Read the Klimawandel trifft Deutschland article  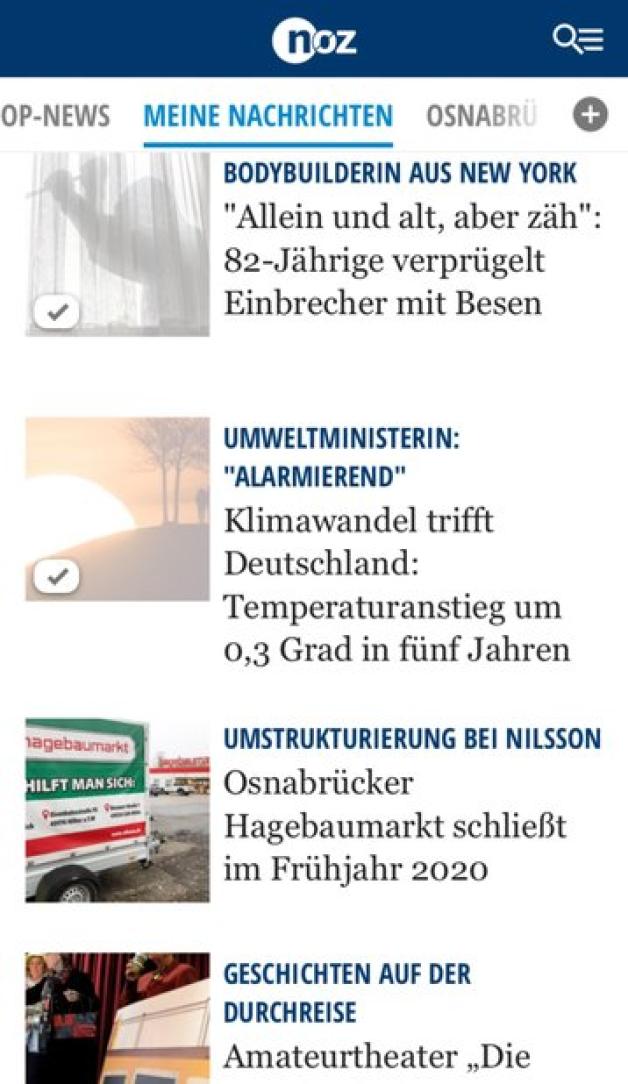395,585
